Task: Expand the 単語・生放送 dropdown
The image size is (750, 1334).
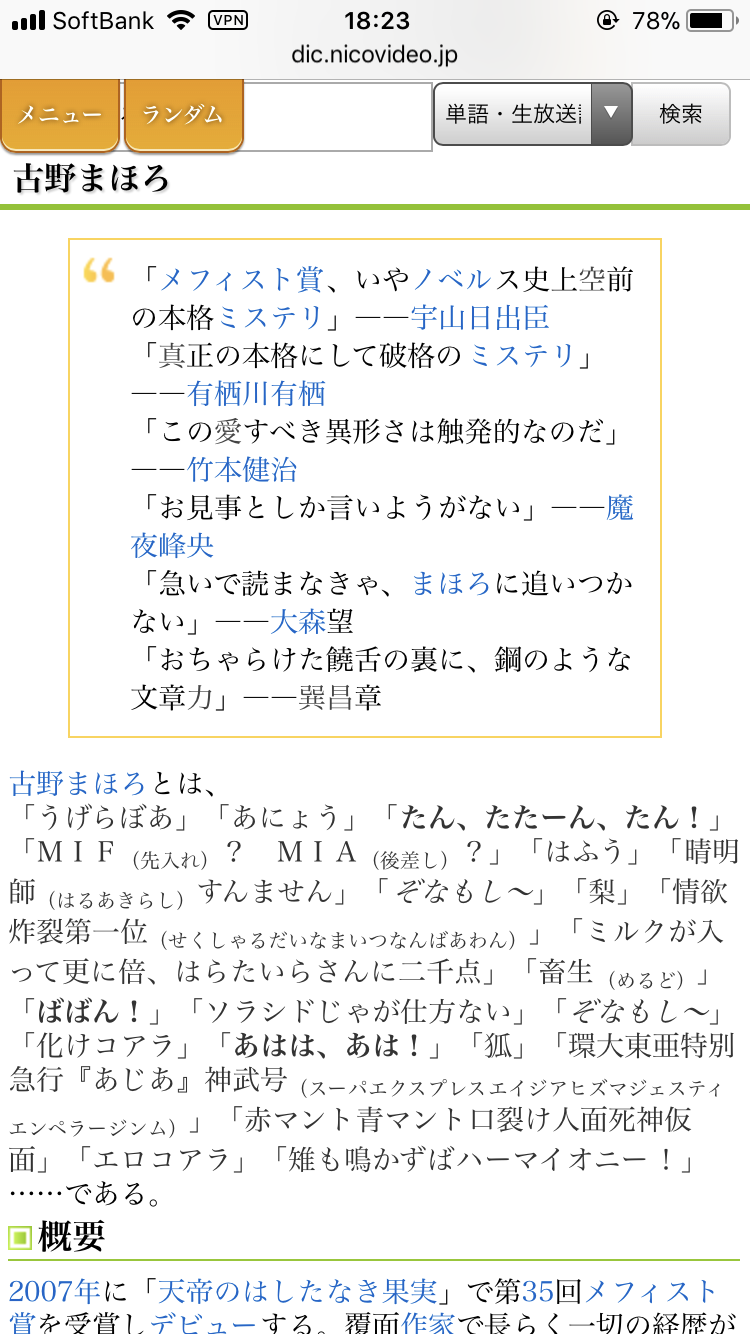Action: point(532,114)
